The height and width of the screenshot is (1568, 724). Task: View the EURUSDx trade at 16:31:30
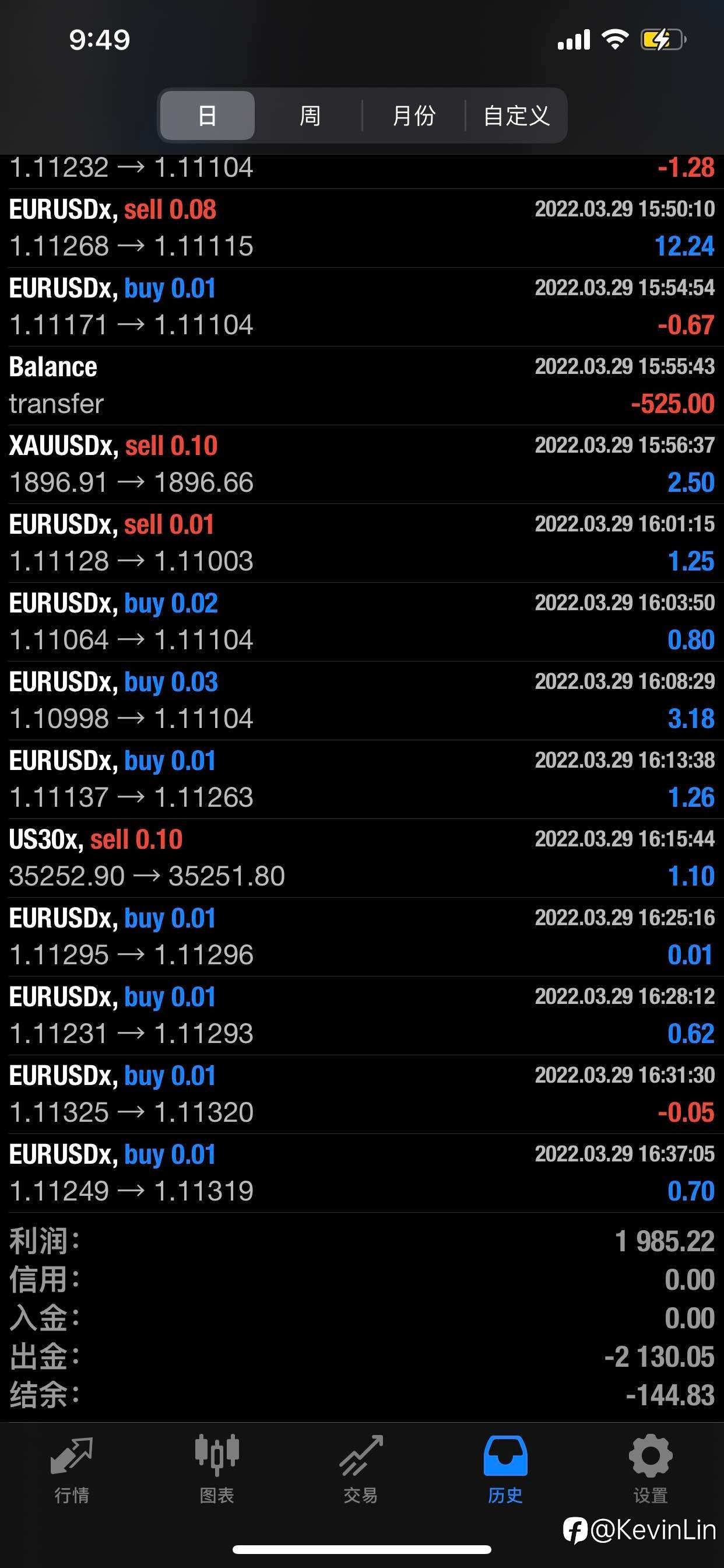click(x=362, y=1094)
